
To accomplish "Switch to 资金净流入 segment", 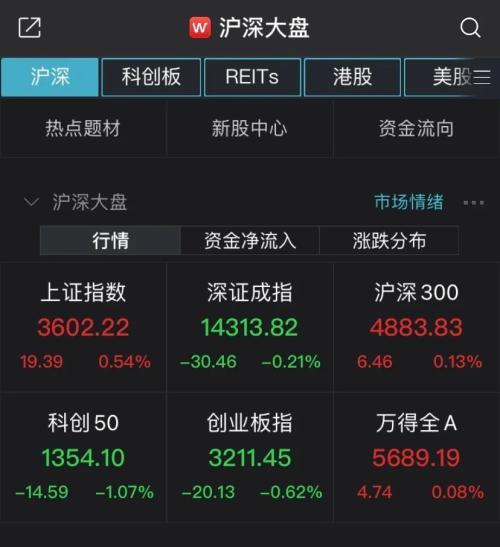I will (x=250, y=240).
